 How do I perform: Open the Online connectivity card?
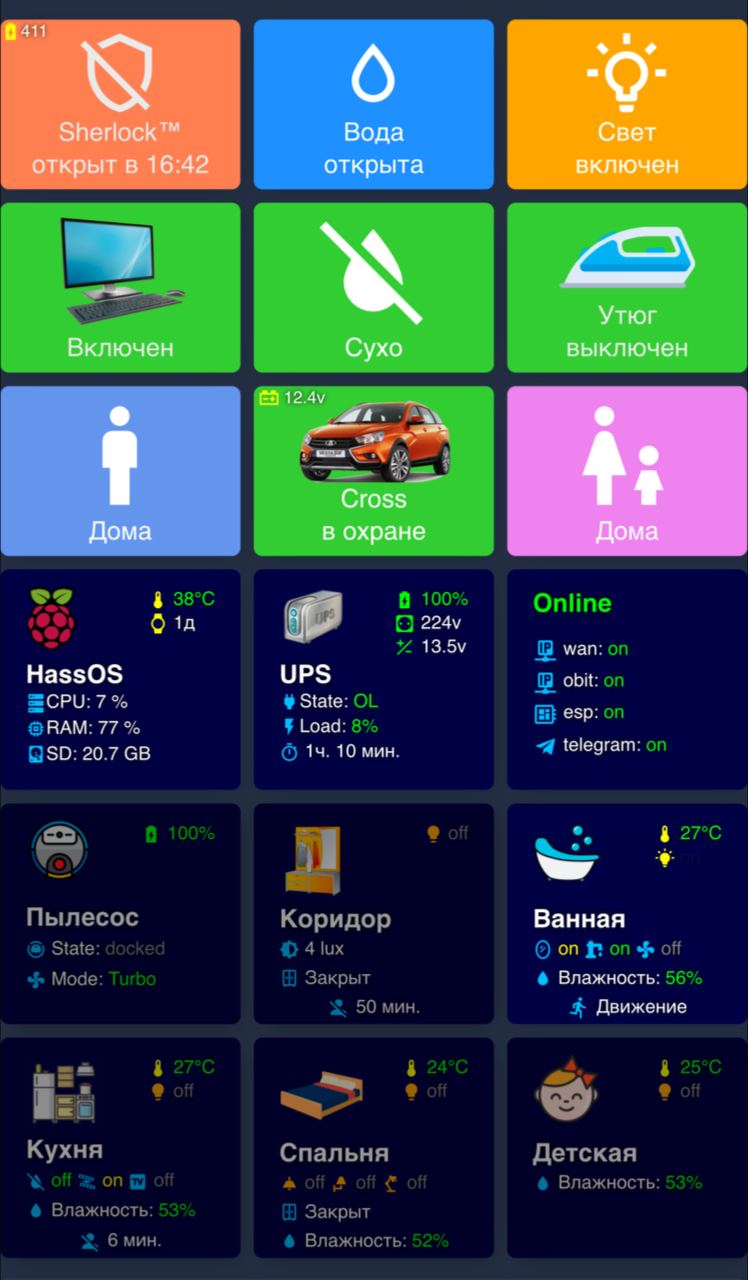[627, 679]
